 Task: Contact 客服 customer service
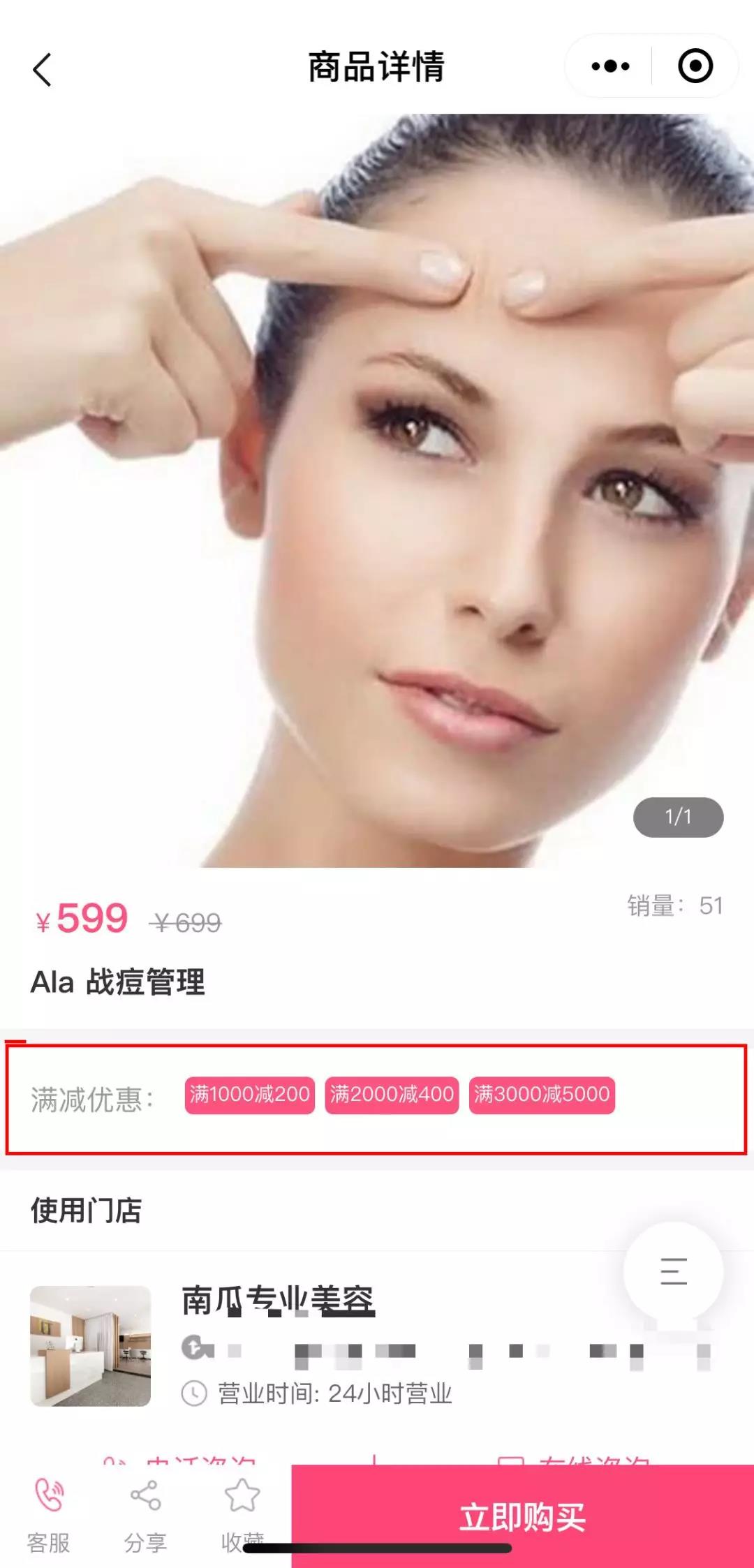[49, 1514]
